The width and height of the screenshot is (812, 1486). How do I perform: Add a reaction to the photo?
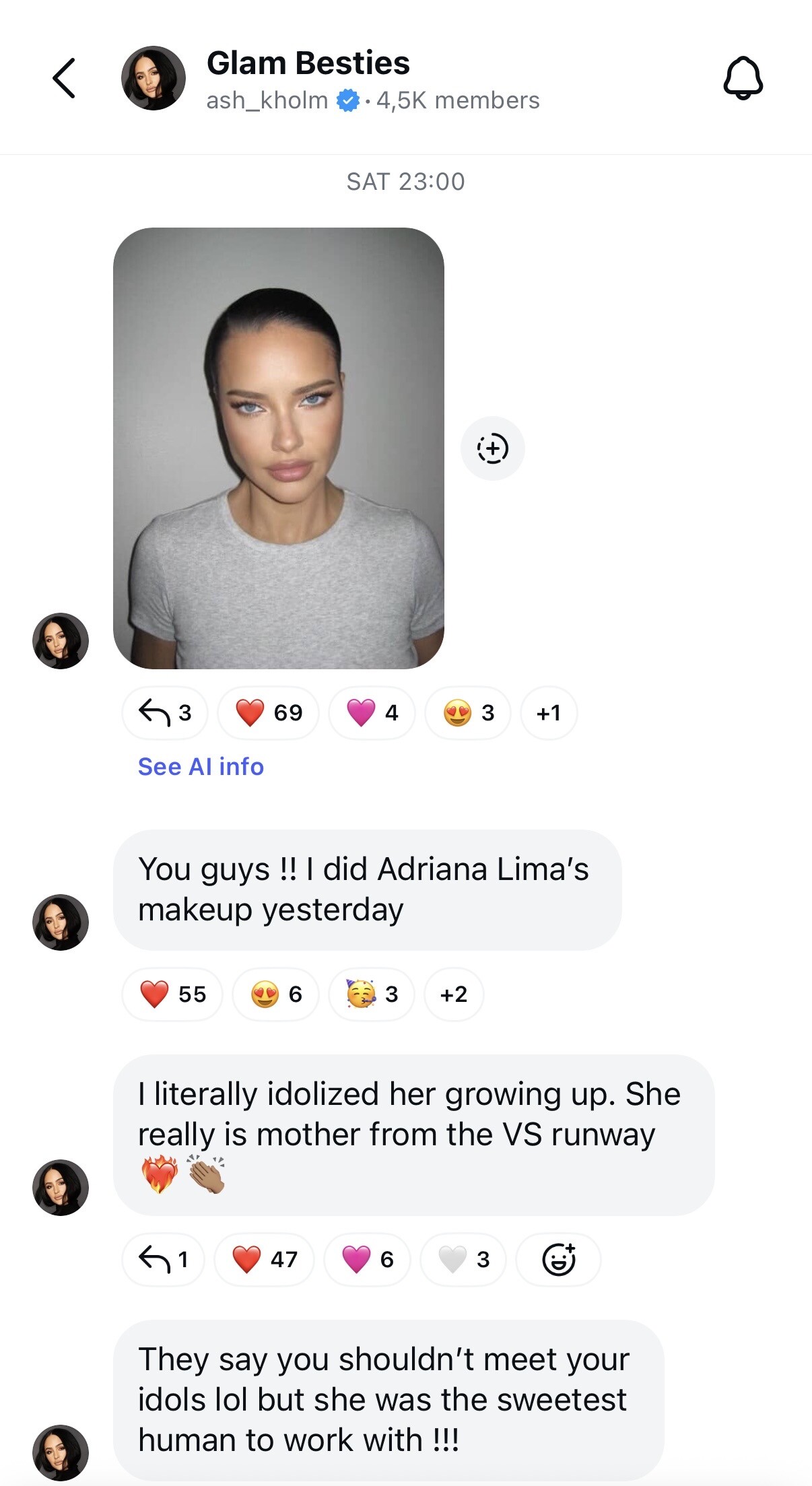tap(492, 448)
